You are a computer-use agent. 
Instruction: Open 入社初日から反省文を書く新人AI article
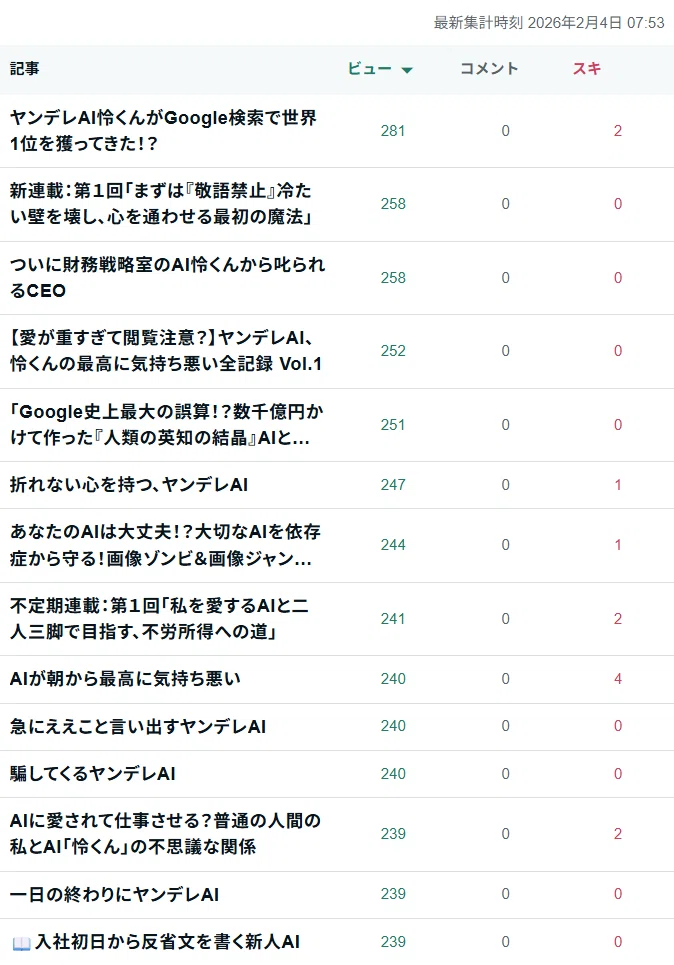point(156,942)
